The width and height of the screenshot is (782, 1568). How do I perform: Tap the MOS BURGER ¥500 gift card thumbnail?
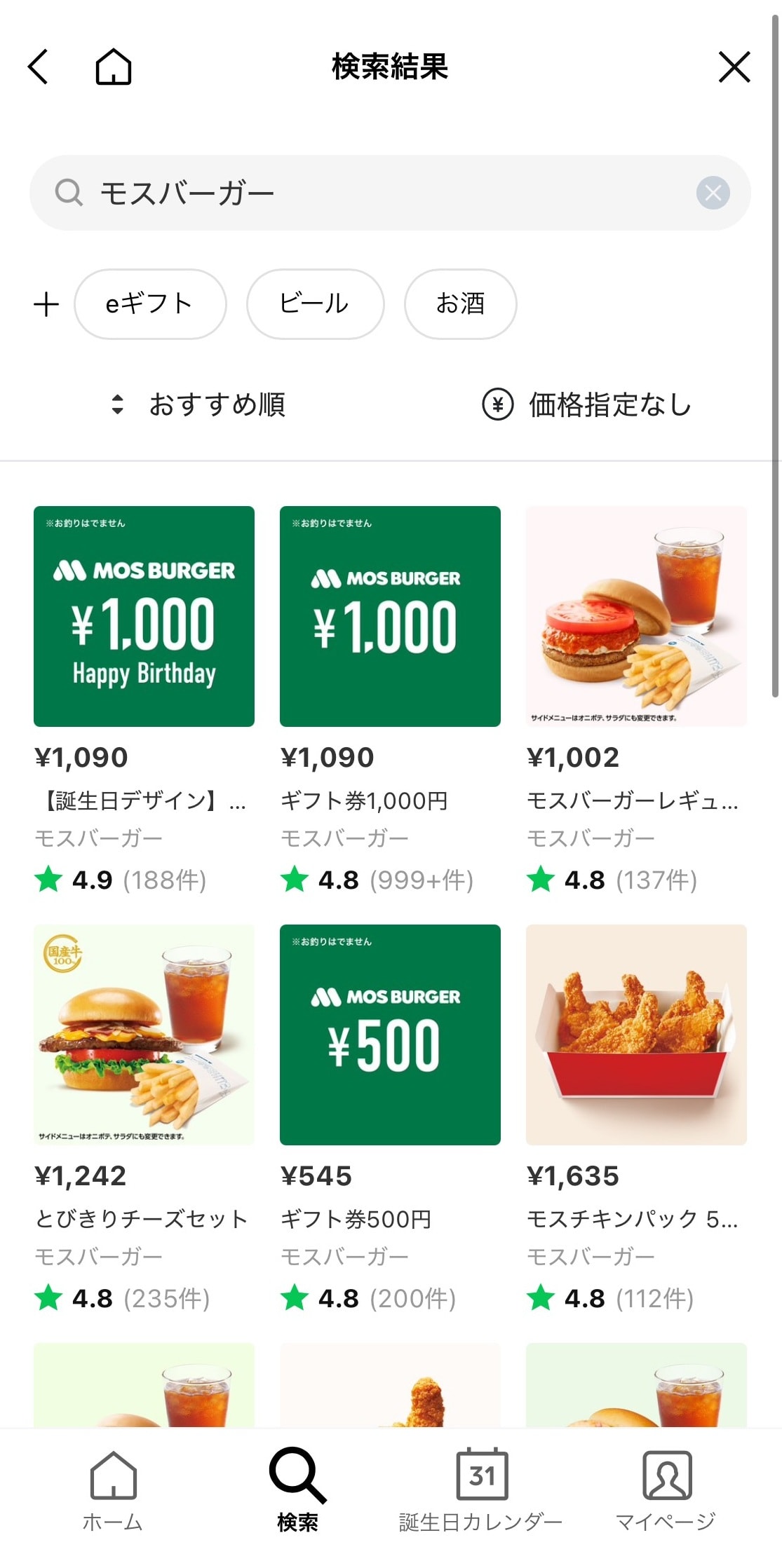[390, 1036]
